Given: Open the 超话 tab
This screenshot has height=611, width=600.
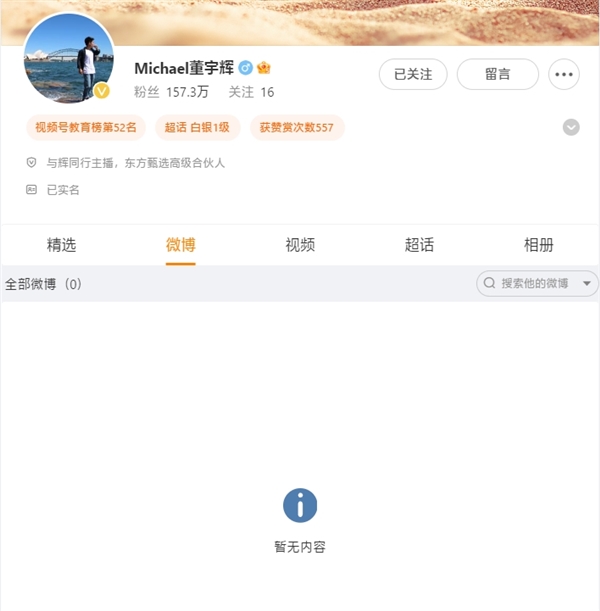Looking at the screenshot, I should 419,245.
